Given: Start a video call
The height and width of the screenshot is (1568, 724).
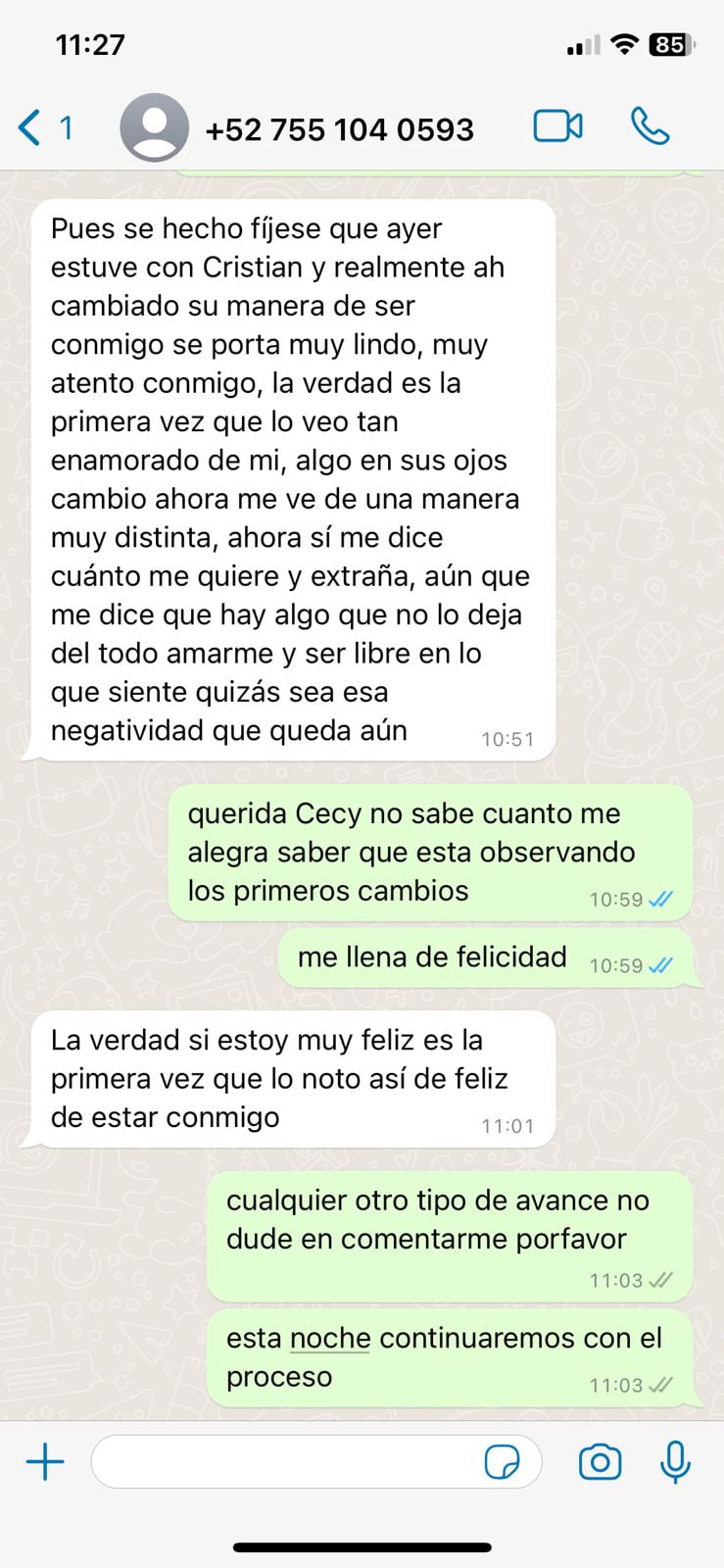Looking at the screenshot, I should (x=557, y=126).
